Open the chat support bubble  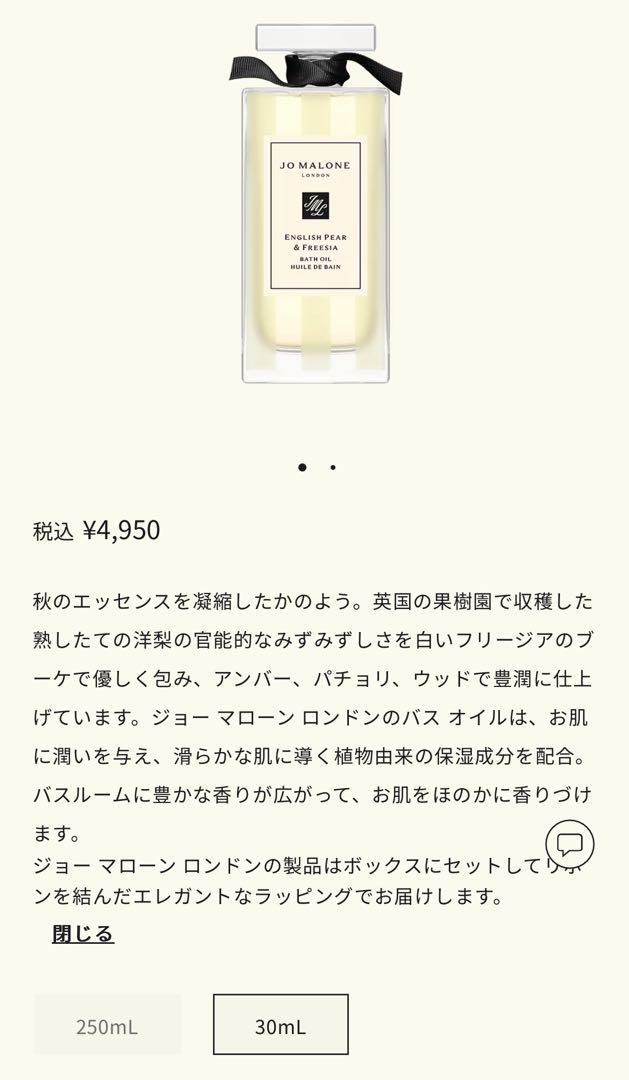point(570,844)
